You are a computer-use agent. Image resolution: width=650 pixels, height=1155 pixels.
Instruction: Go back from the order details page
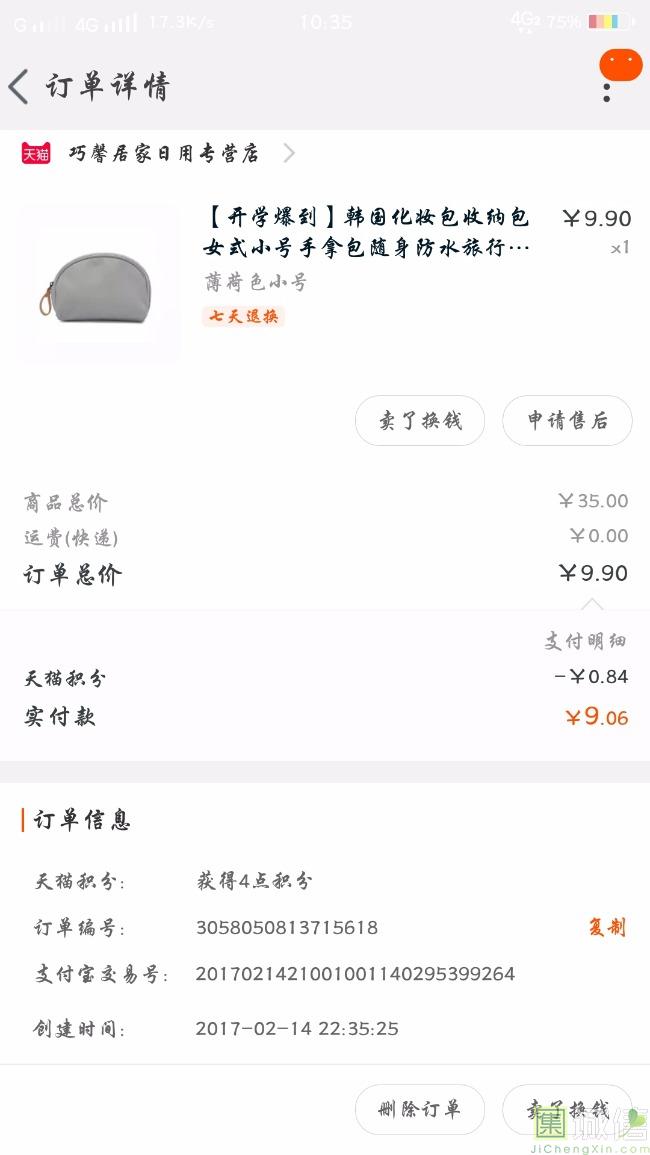20,87
